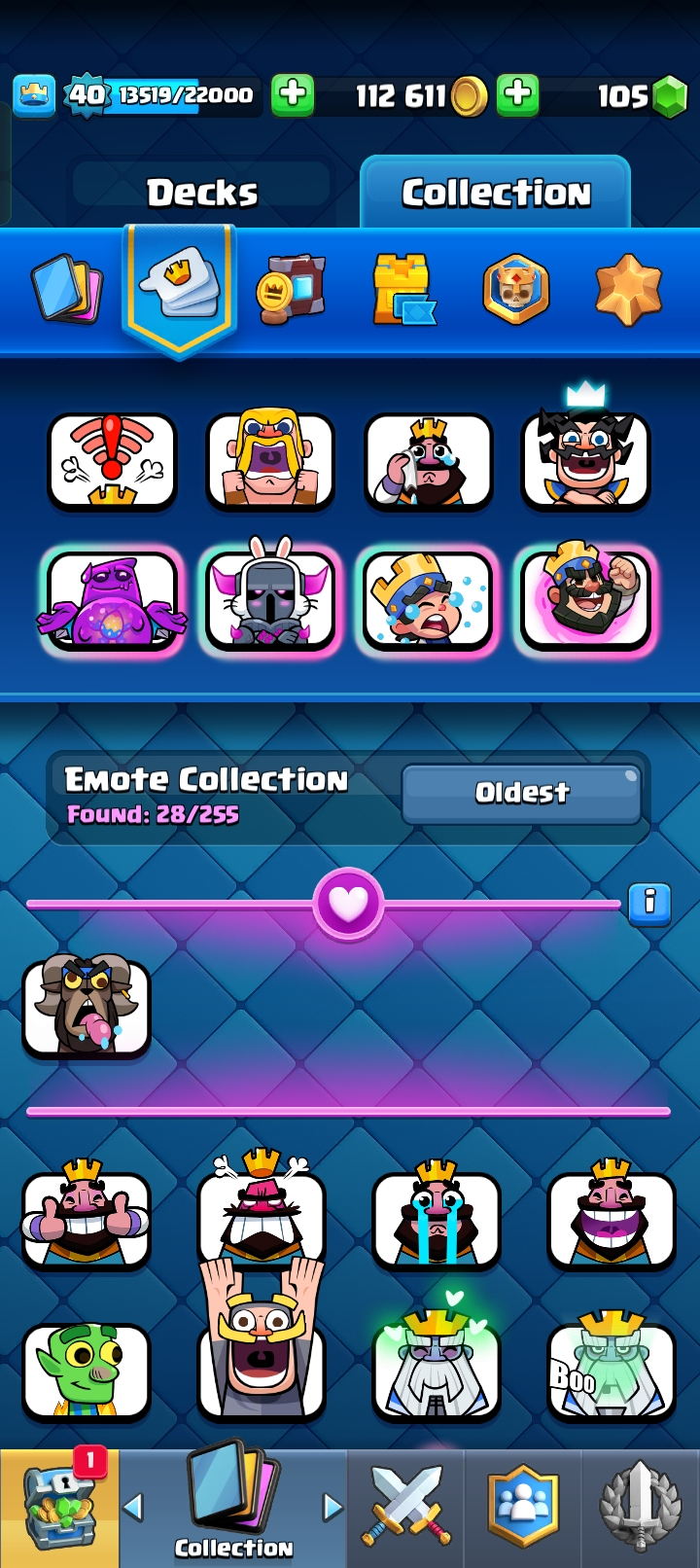700x1568 pixels.
Task: Add more gold with the plus button
Action: point(517,94)
